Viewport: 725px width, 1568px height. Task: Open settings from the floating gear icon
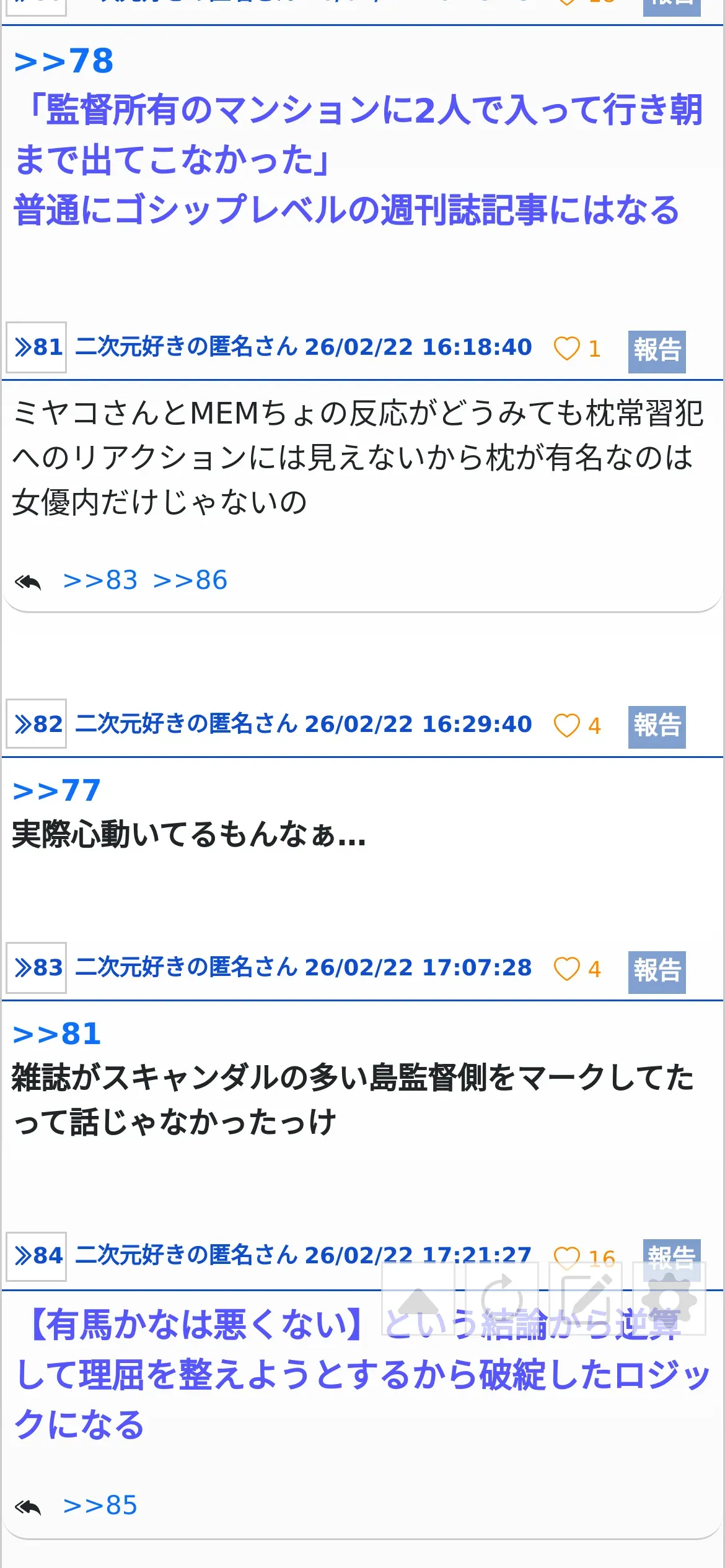(669, 1299)
